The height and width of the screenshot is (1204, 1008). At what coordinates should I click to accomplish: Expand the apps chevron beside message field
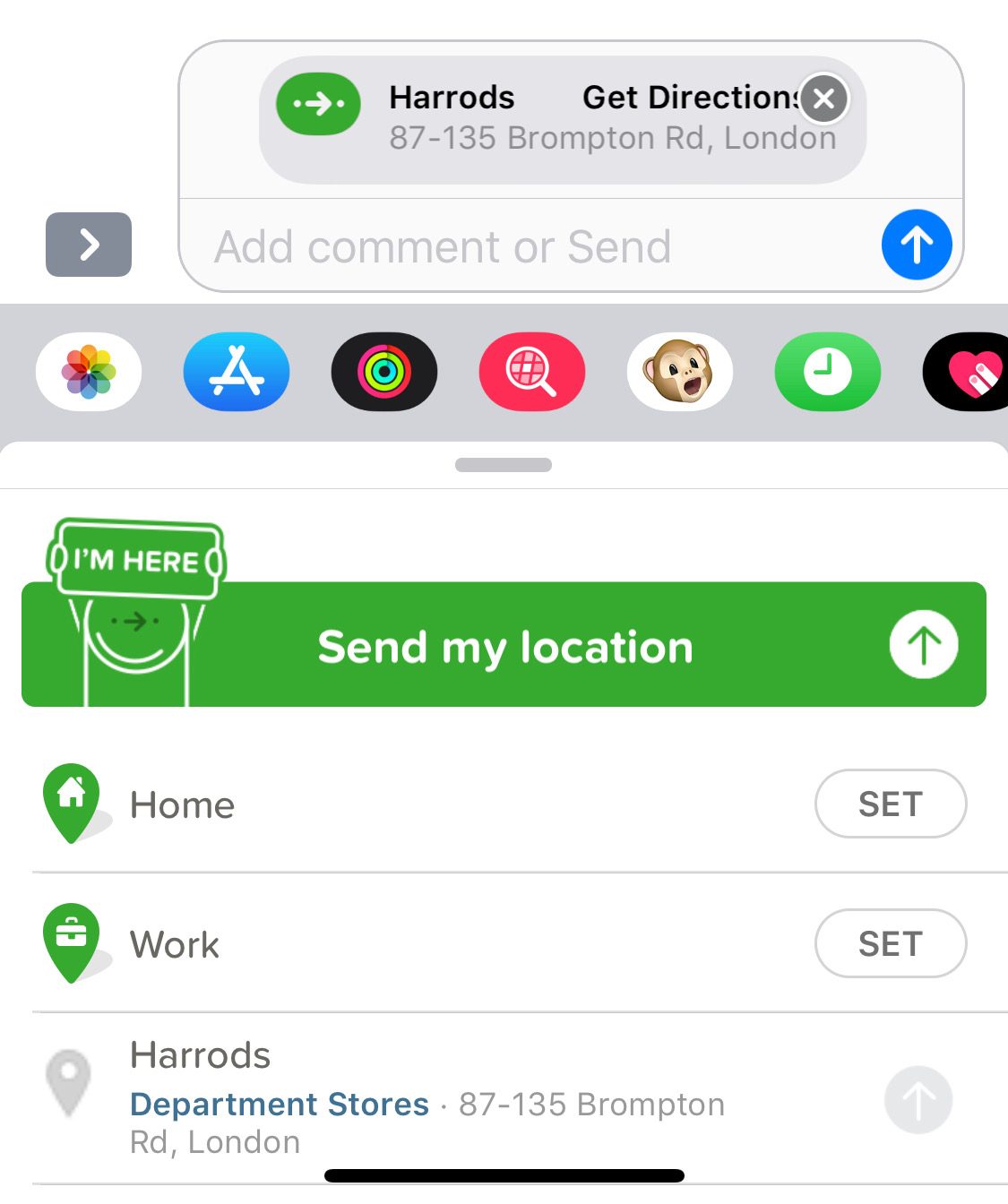[89, 245]
